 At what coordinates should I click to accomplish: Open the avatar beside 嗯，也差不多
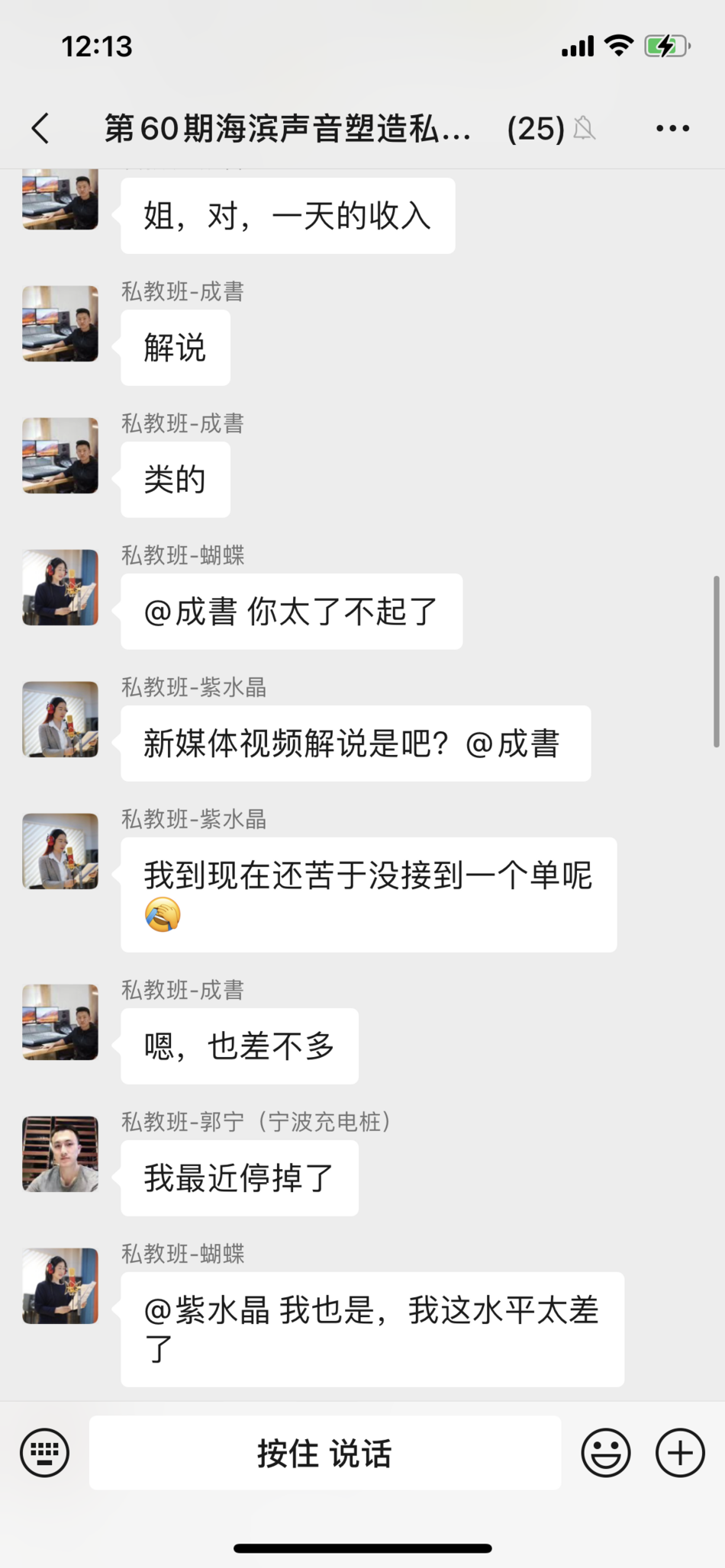[x=60, y=1022]
